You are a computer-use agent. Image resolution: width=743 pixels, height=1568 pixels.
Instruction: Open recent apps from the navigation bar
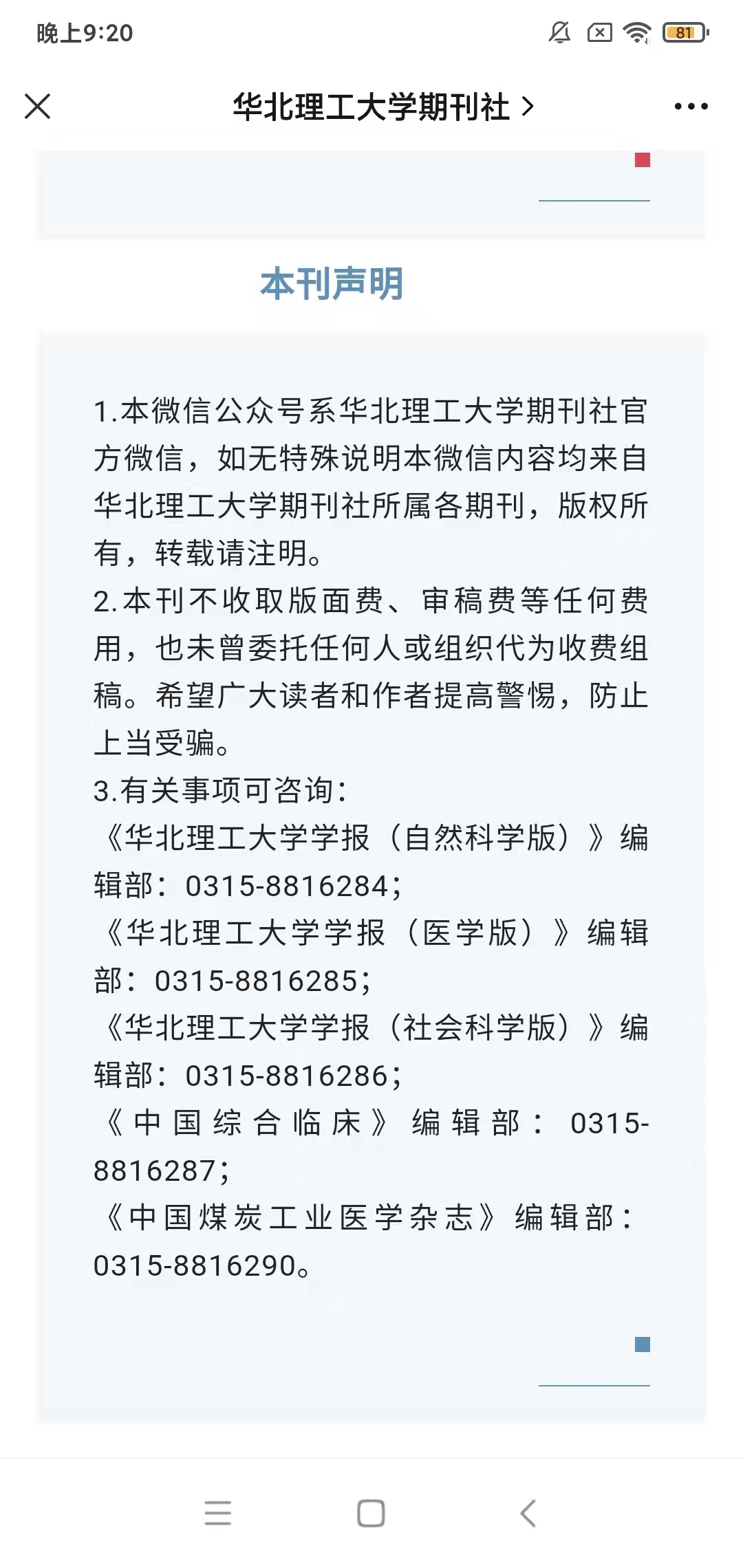pyautogui.click(x=218, y=1513)
